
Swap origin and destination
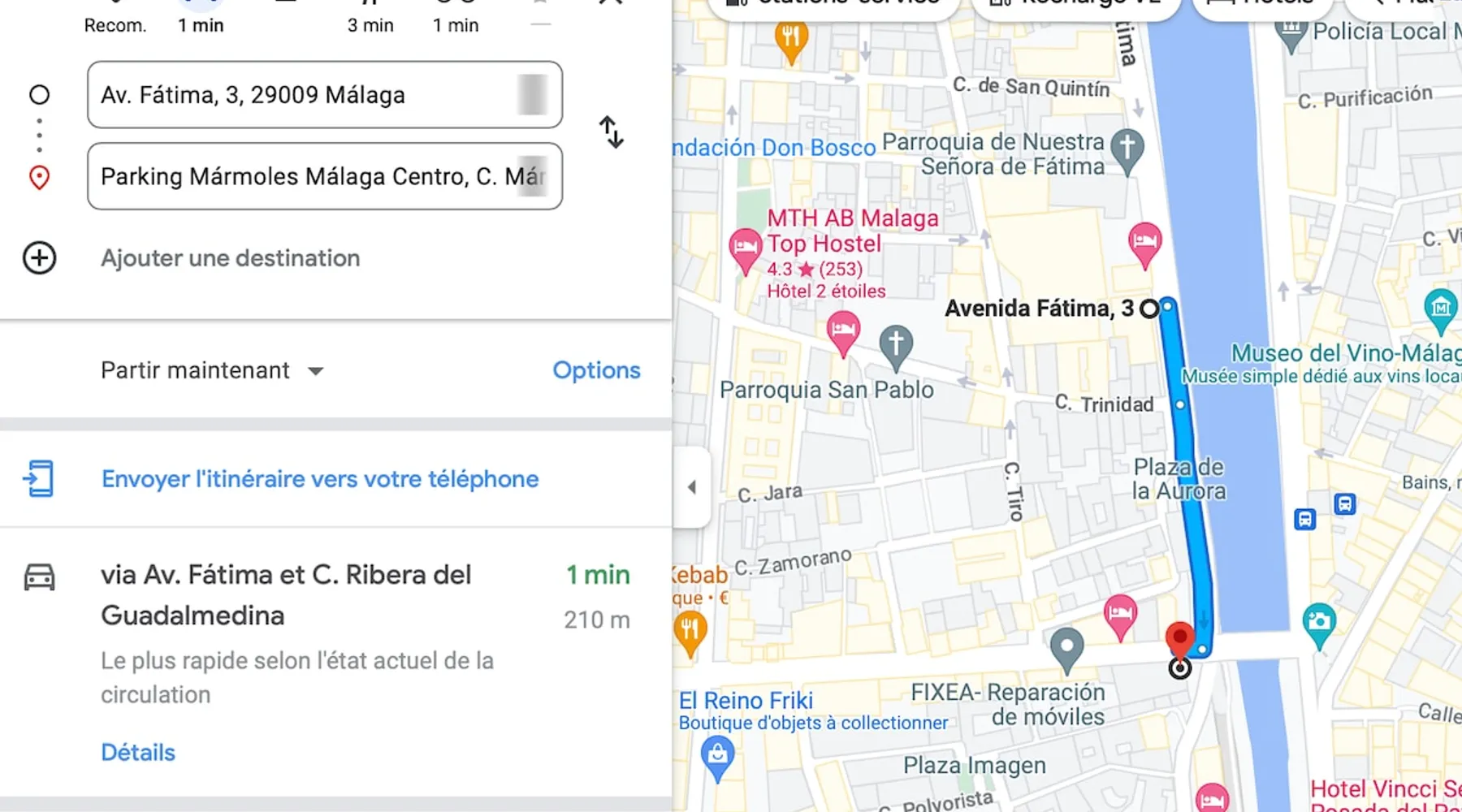click(x=612, y=132)
